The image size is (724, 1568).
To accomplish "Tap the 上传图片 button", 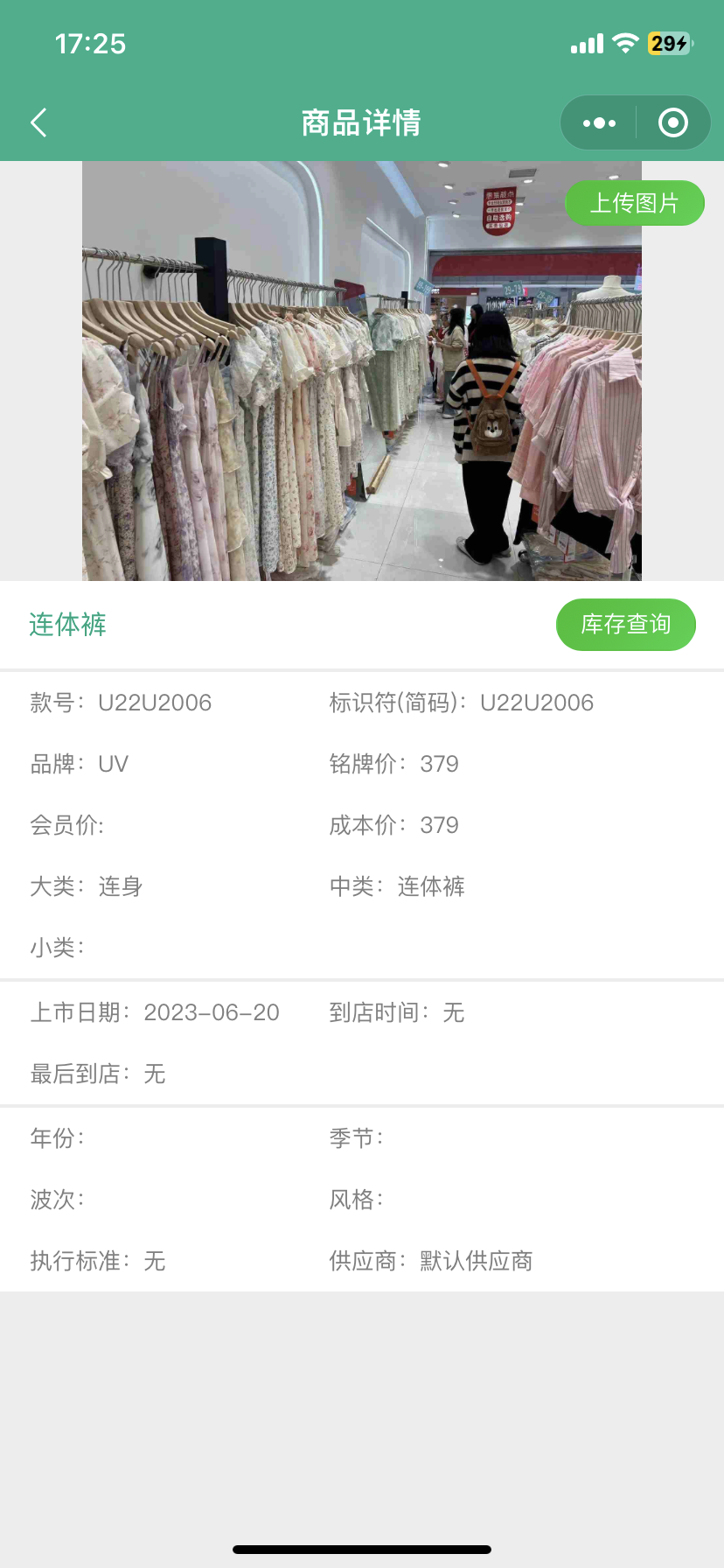I will pos(634,203).
